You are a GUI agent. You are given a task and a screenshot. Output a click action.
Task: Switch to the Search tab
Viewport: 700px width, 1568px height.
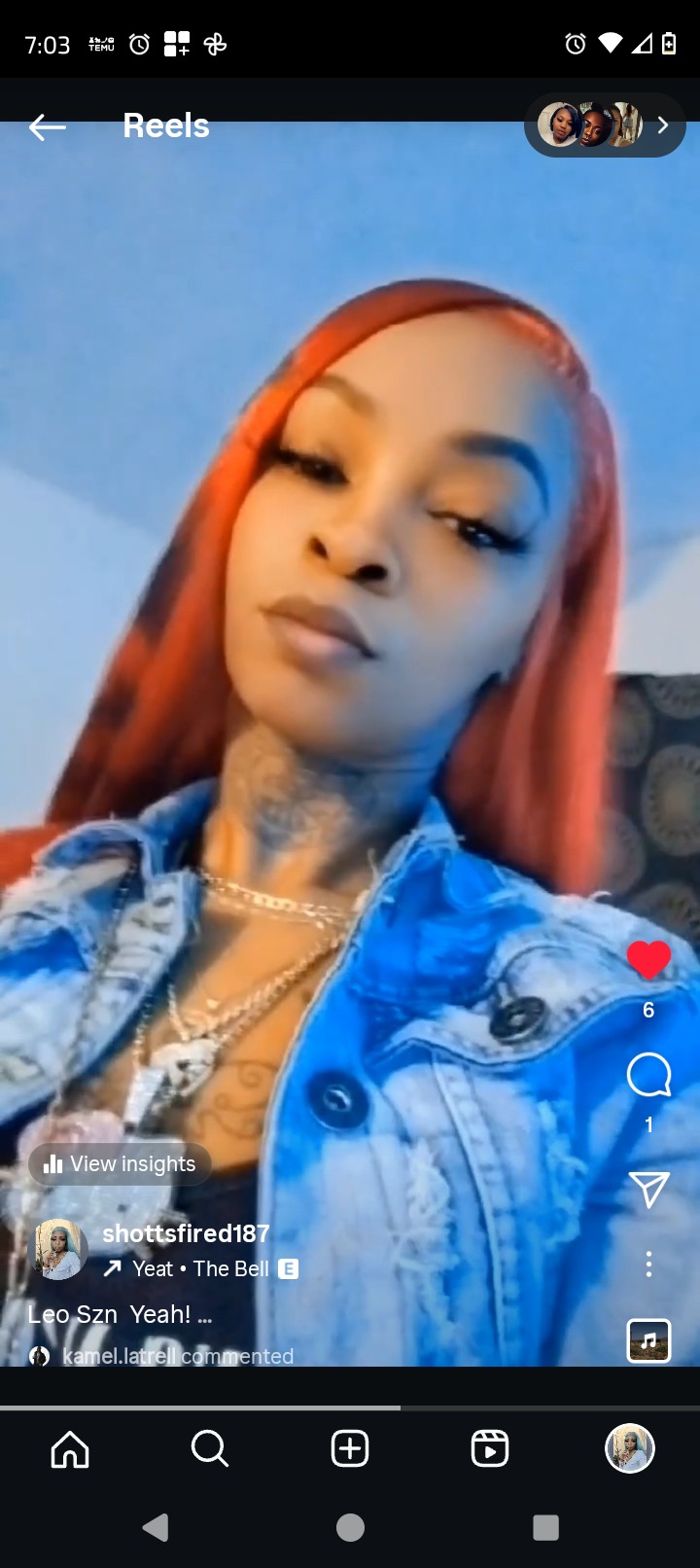[209, 1449]
